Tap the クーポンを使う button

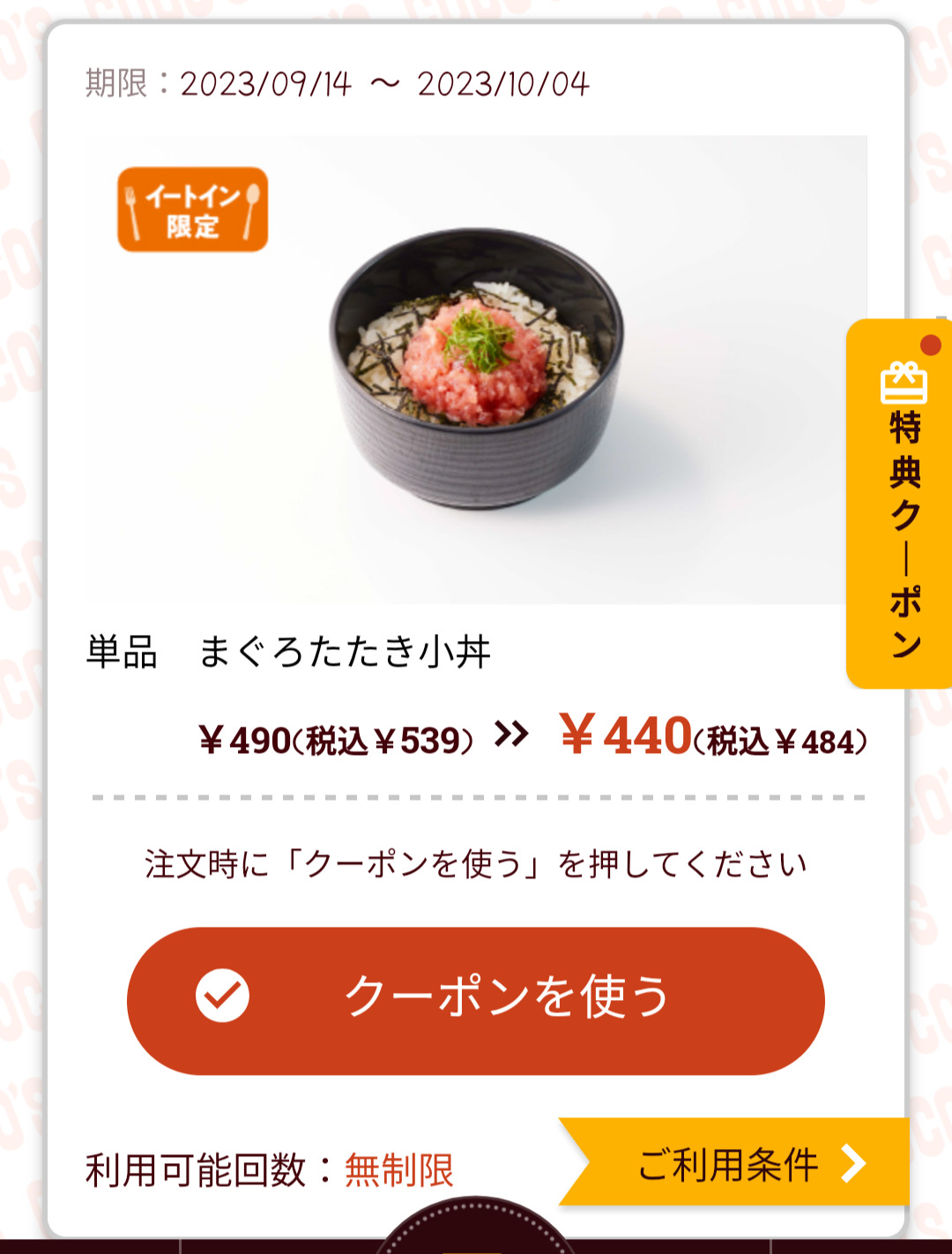476,999
